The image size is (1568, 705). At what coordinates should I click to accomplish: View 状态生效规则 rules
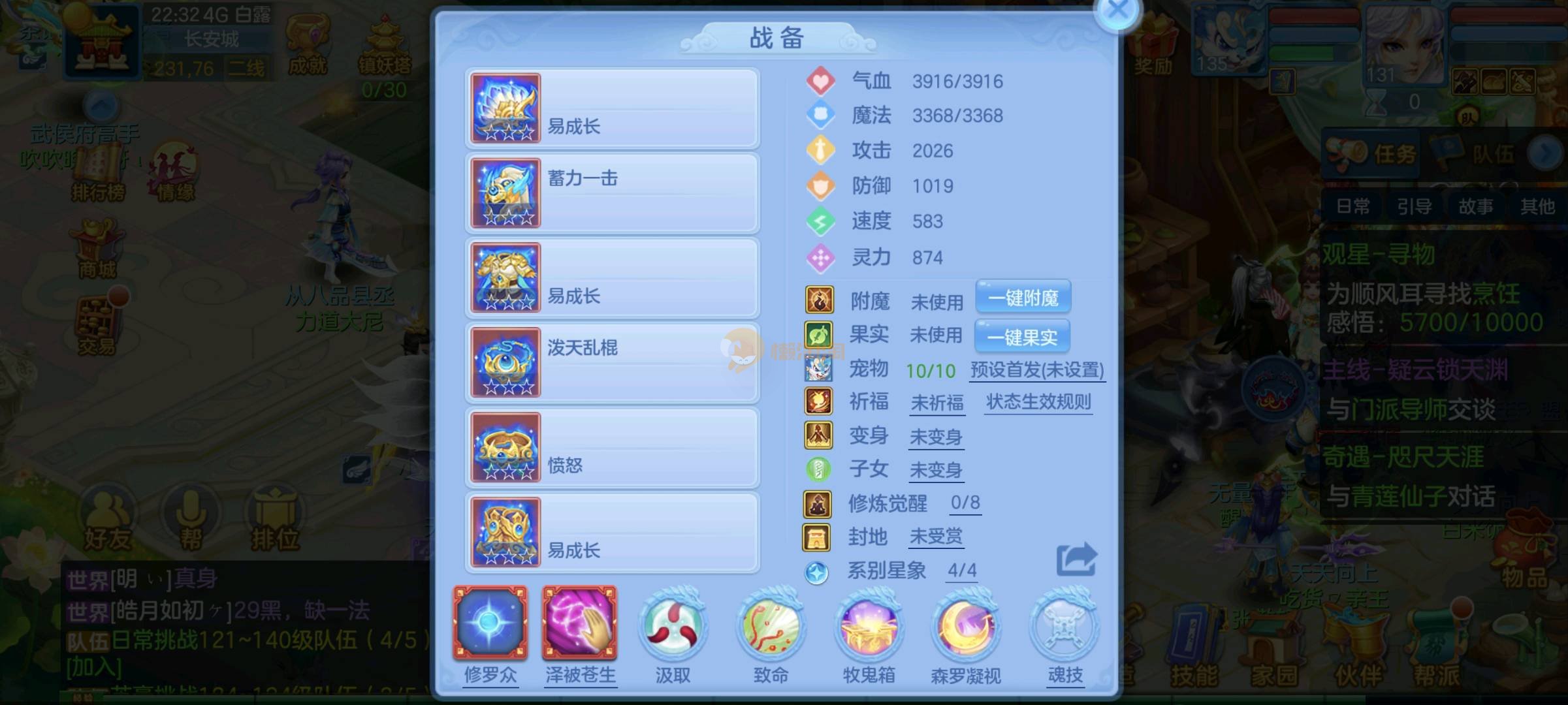click(x=1038, y=402)
